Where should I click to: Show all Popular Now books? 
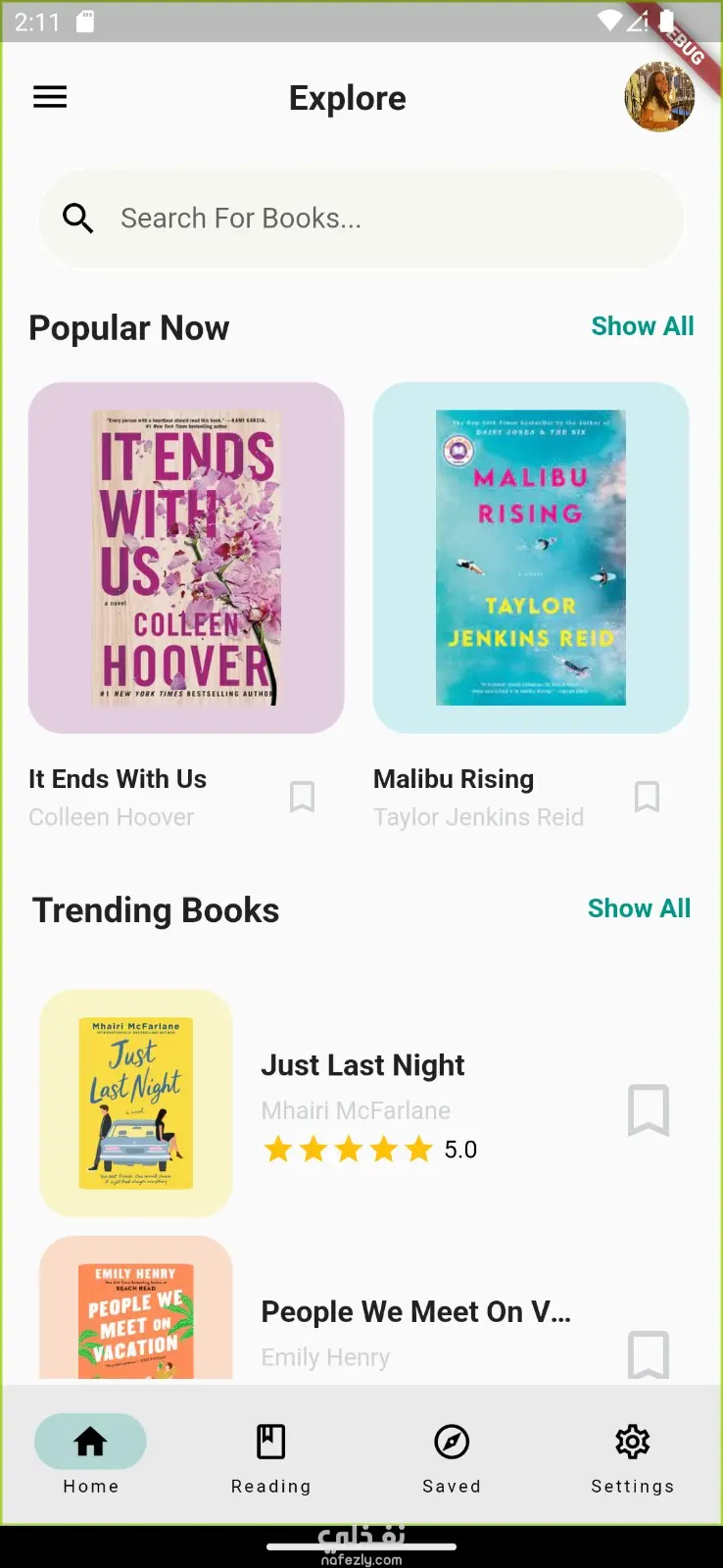click(x=642, y=326)
